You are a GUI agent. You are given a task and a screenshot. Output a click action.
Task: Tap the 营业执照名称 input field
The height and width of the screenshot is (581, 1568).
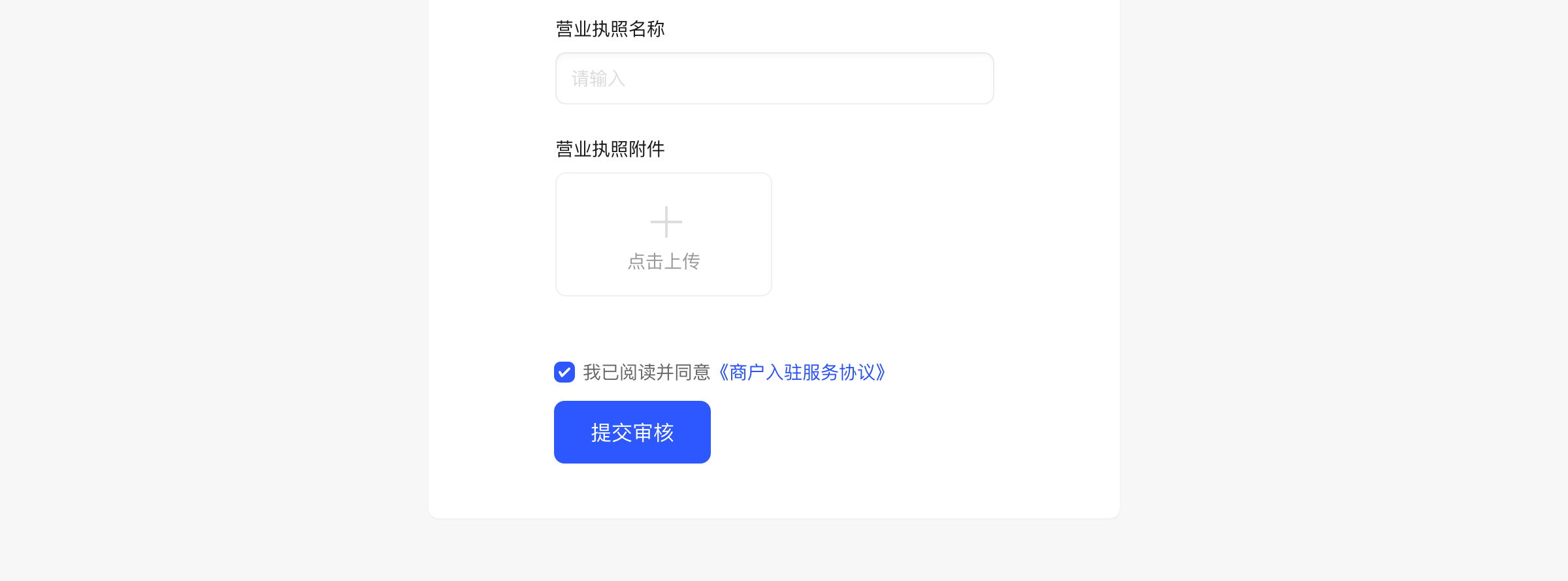tap(774, 78)
